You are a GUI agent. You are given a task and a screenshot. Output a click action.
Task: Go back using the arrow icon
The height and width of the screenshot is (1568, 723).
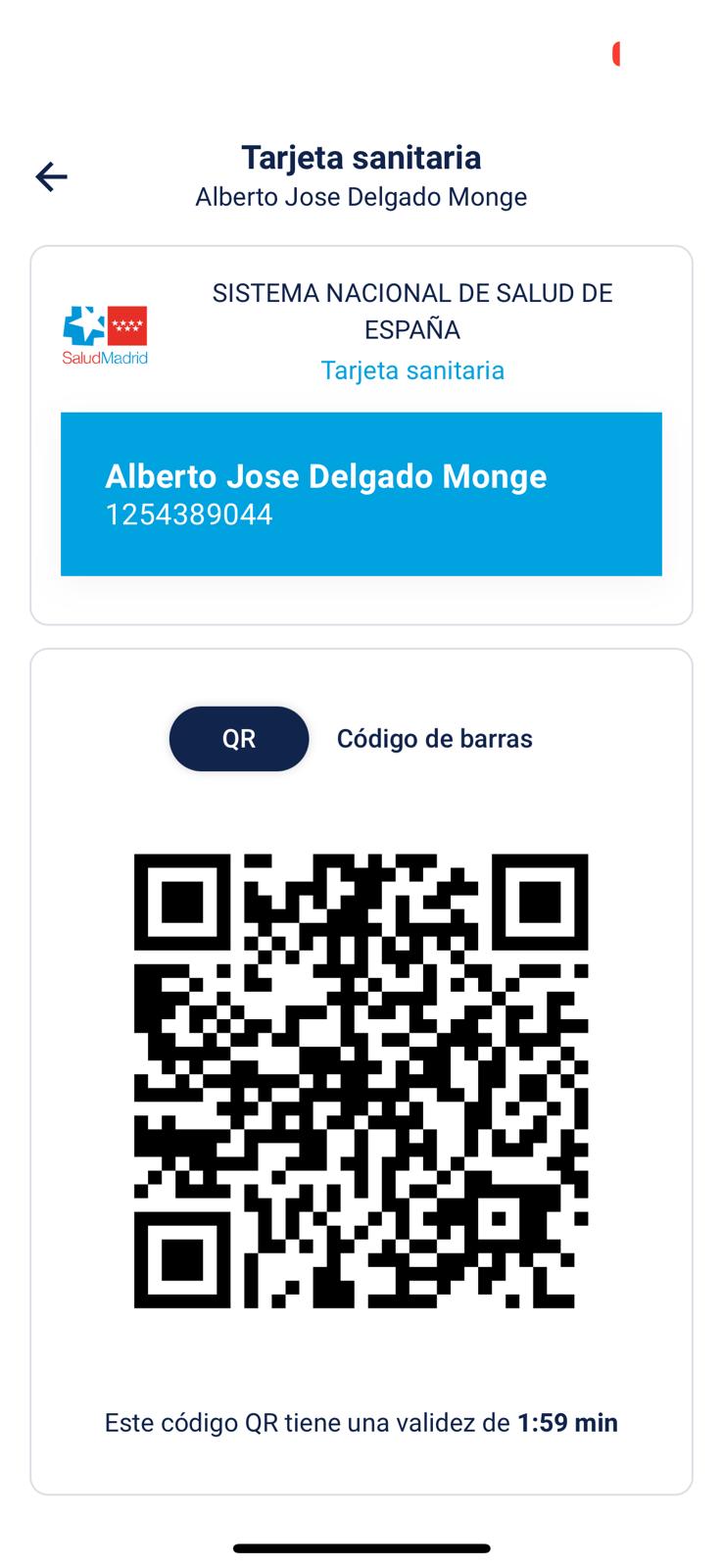51,176
